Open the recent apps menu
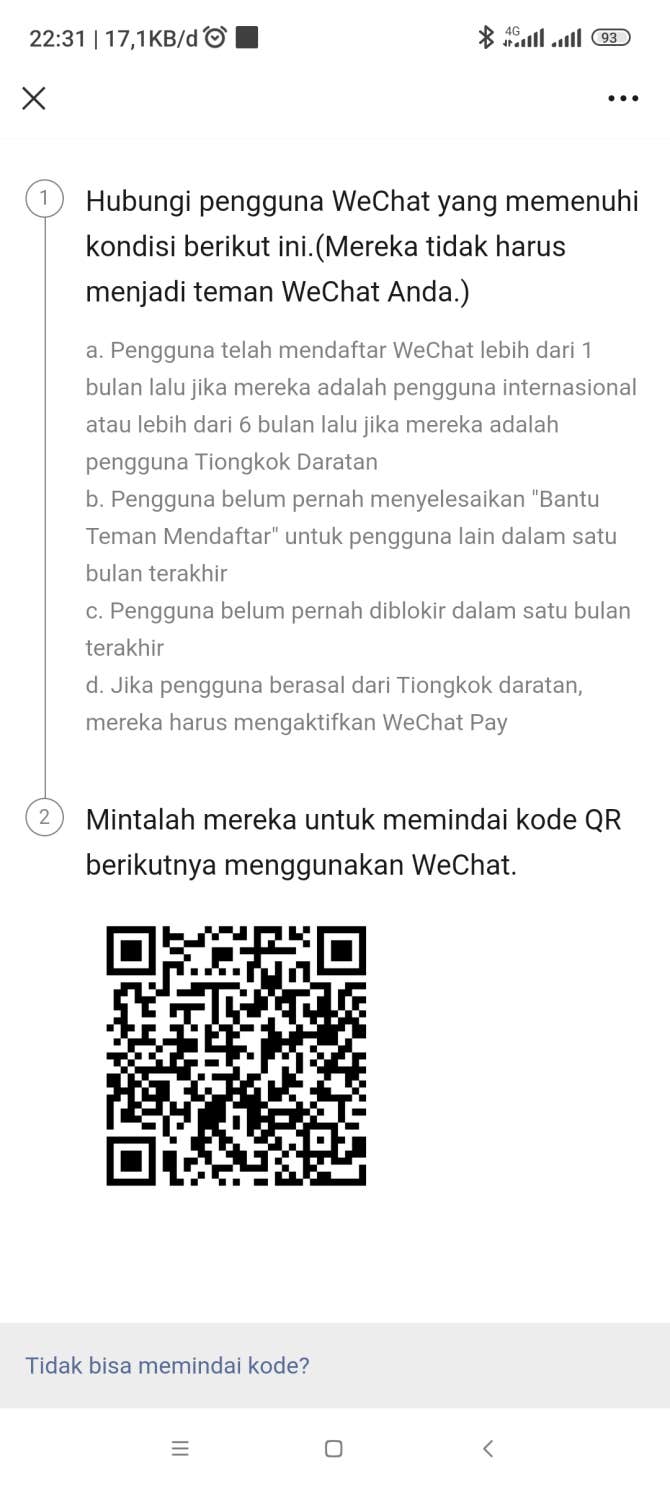 180,1448
